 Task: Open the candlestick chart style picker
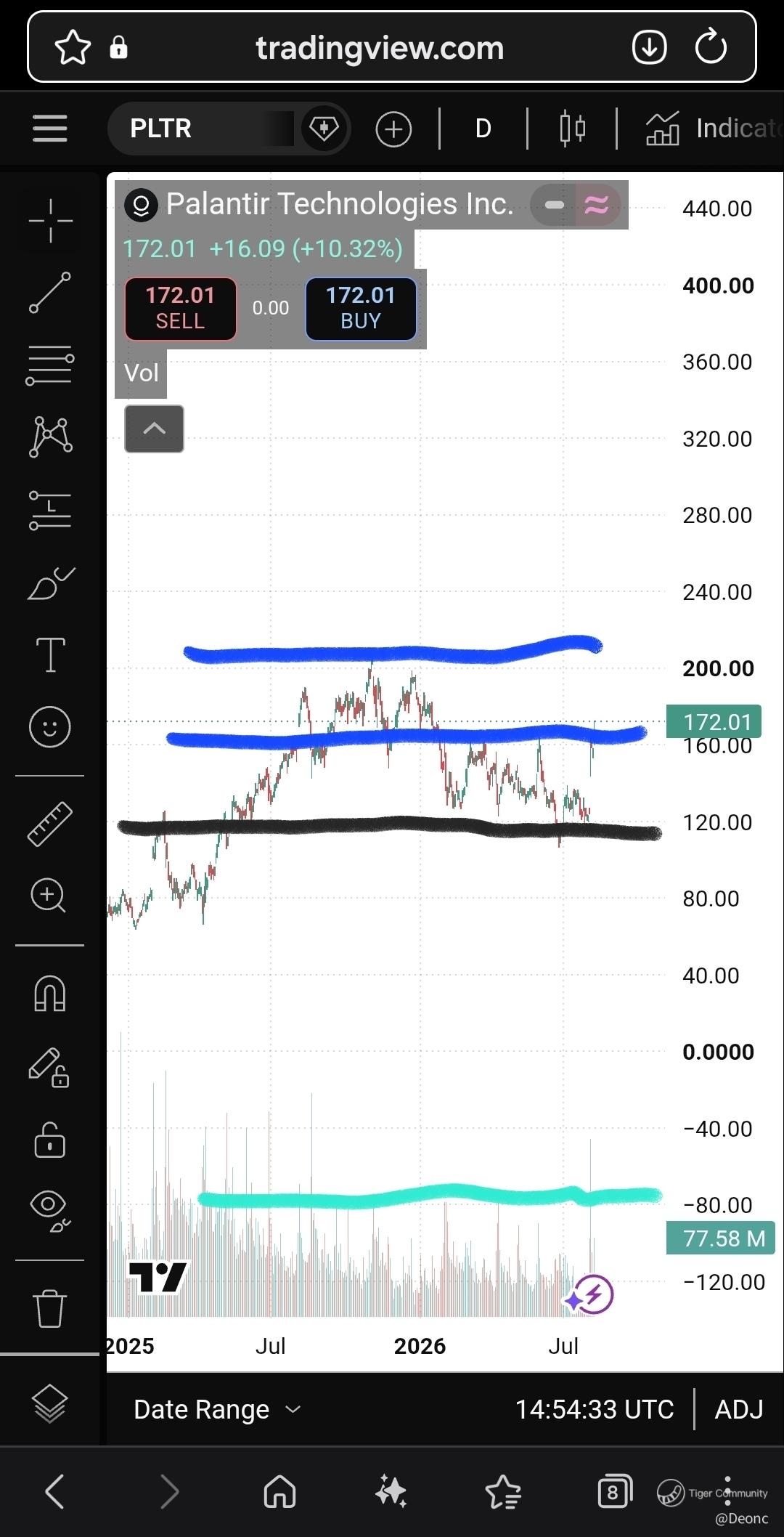[x=573, y=129]
